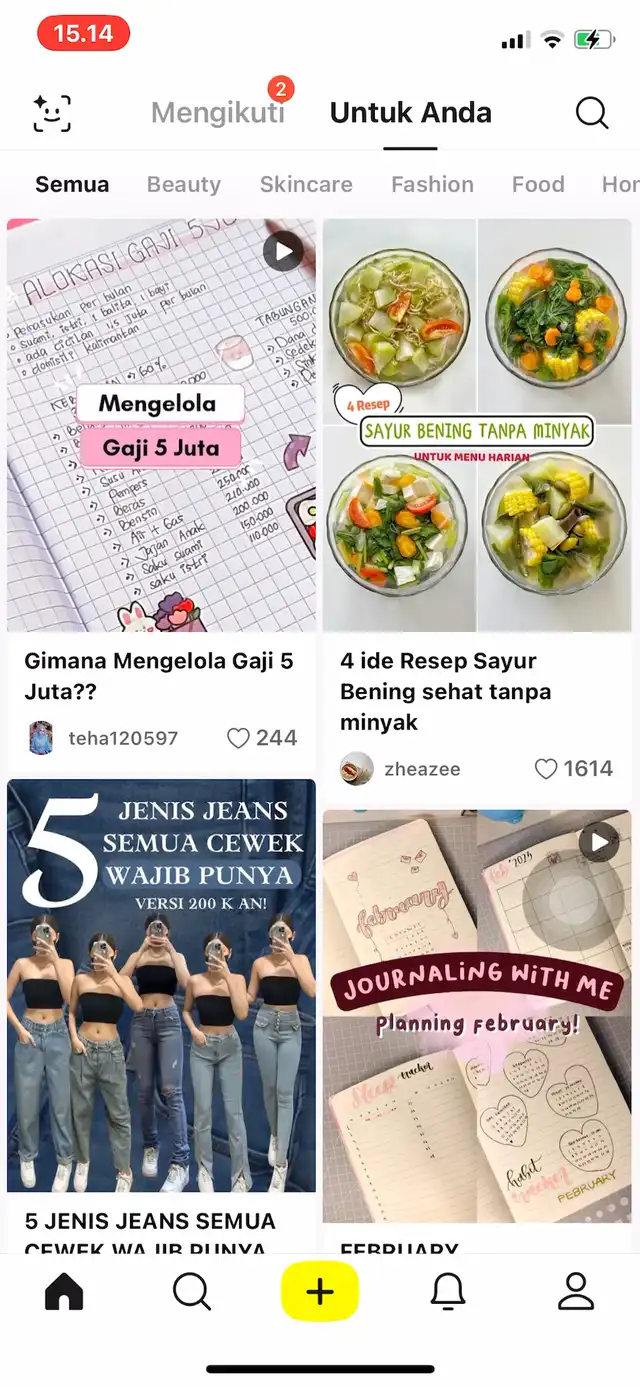640x1387 pixels.
Task: Create a new post with the plus button
Action: (x=320, y=1291)
